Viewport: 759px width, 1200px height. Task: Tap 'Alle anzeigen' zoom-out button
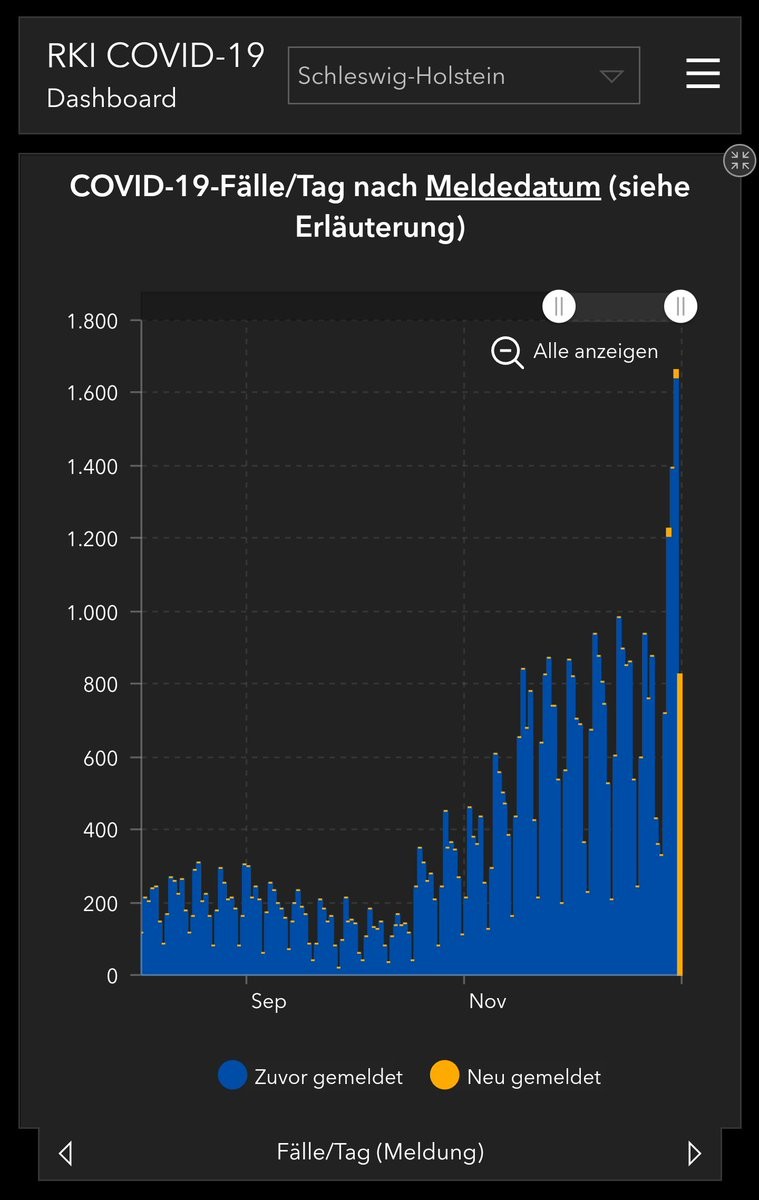(575, 351)
